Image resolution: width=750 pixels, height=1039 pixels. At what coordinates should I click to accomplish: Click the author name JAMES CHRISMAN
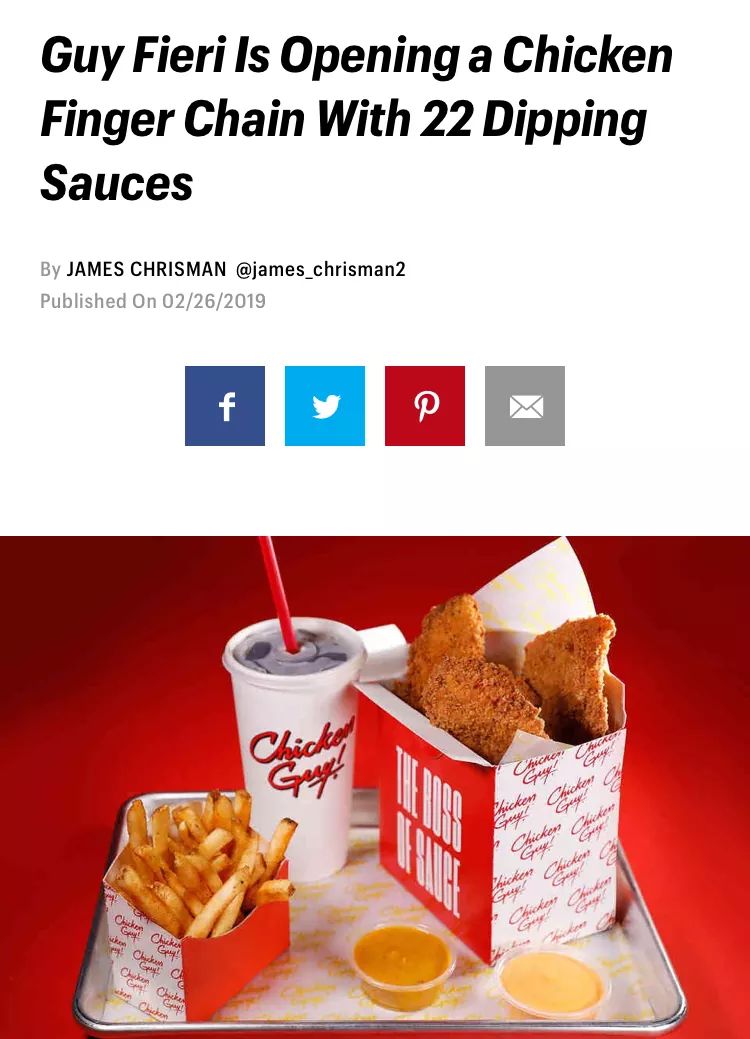click(x=147, y=268)
